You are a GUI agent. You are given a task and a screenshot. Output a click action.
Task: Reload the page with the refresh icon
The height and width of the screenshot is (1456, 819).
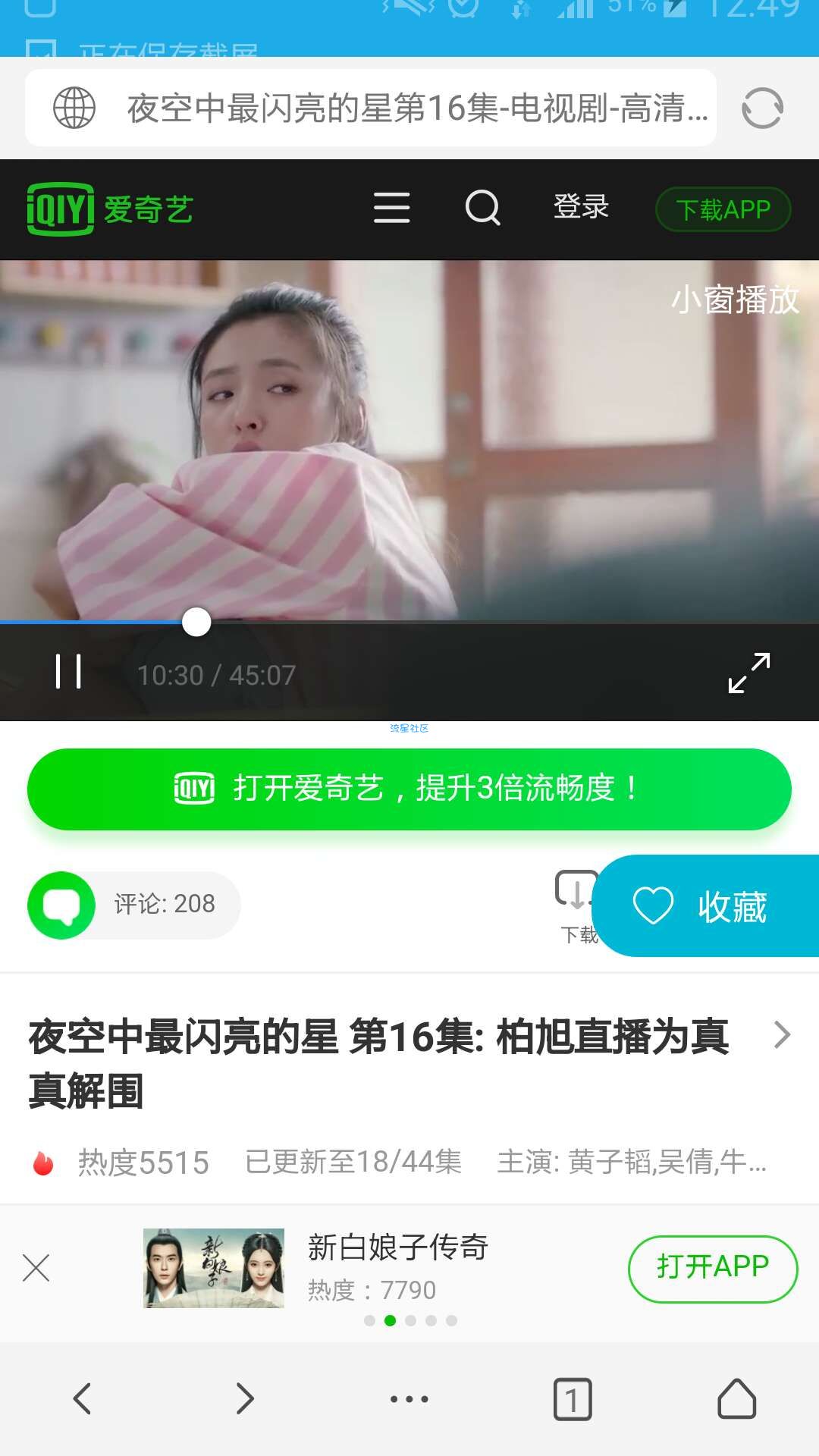(761, 108)
